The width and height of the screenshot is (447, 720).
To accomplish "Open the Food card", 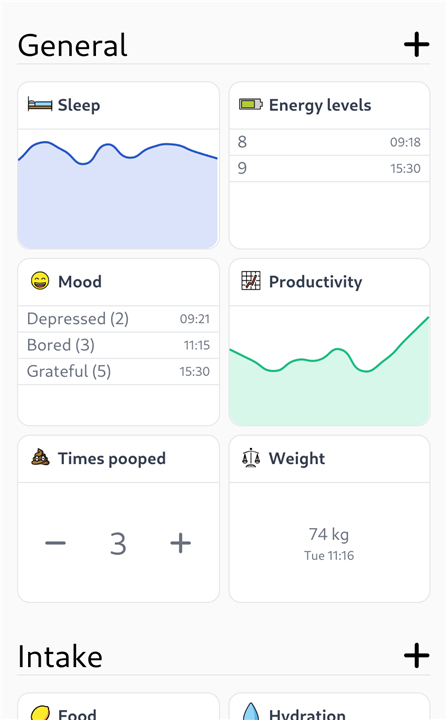I will [119, 706].
